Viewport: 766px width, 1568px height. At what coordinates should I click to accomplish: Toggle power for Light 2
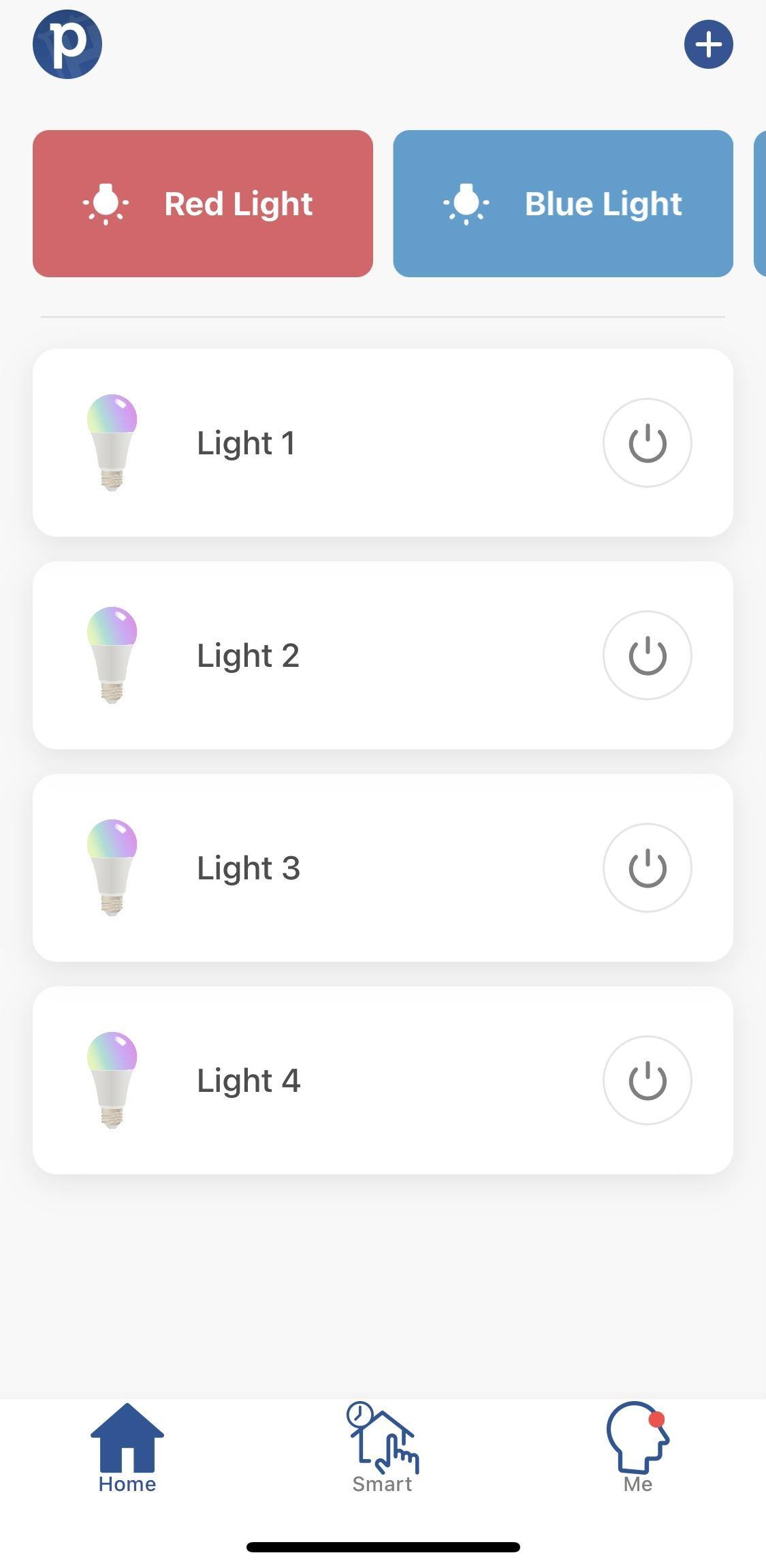[x=647, y=655]
